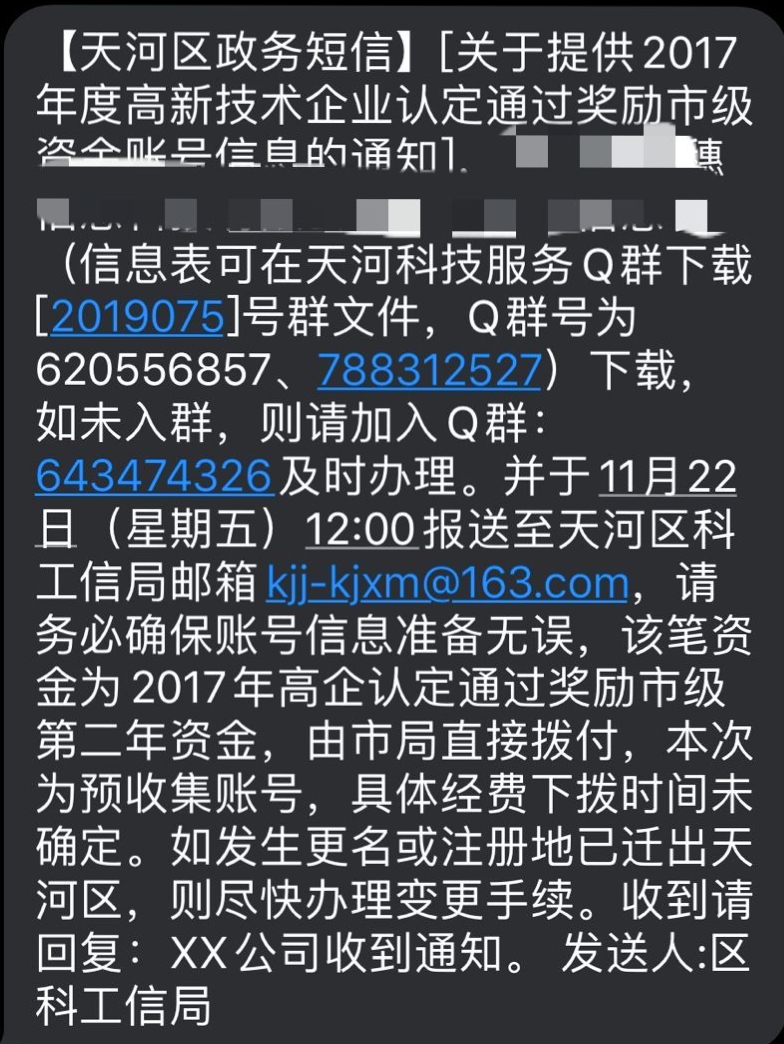Image resolution: width=784 pixels, height=1044 pixels.
Task: Open the 788312527 number link
Action: click(429, 371)
